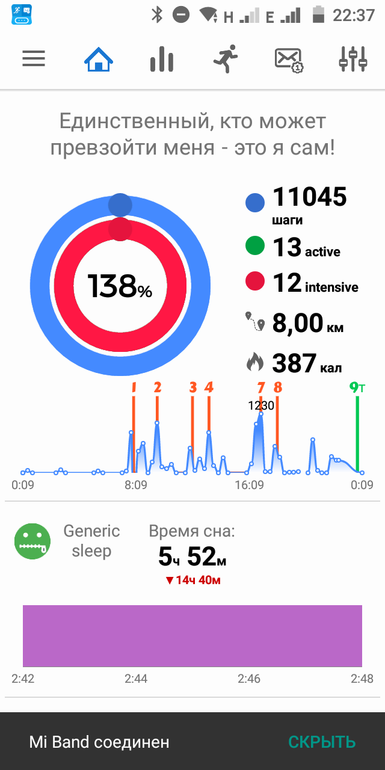385x770 pixels.
Task: Open the running workout tab
Action: (x=226, y=59)
